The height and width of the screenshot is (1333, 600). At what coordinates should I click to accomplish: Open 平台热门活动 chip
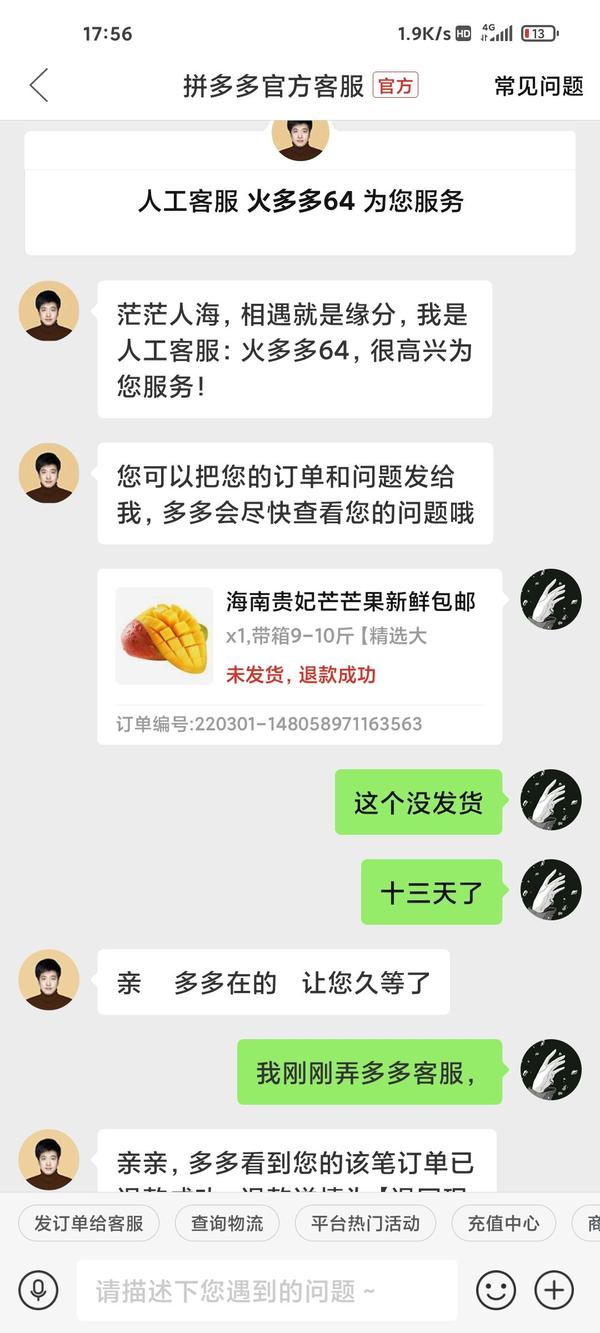(365, 1223)
